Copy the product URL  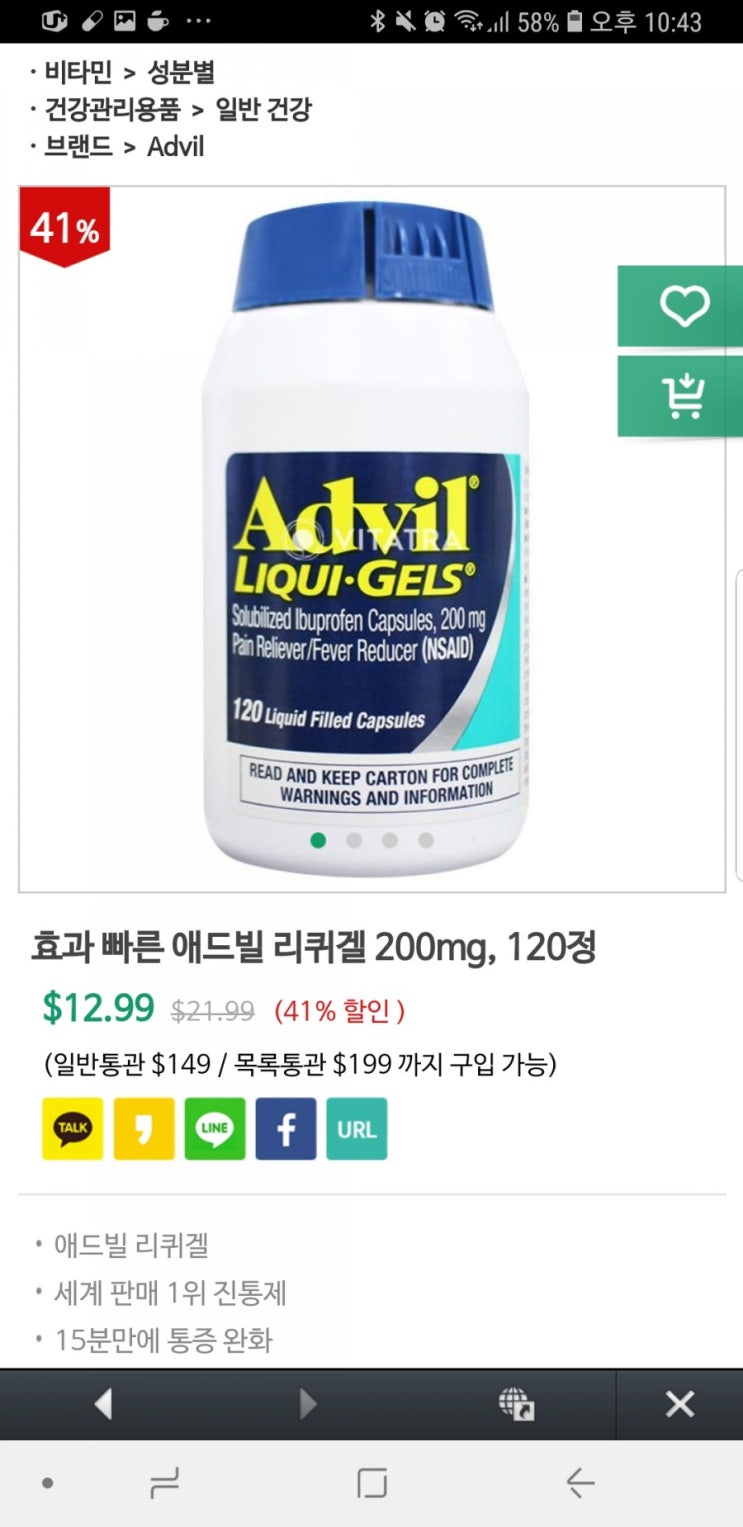pos(356,1129)
